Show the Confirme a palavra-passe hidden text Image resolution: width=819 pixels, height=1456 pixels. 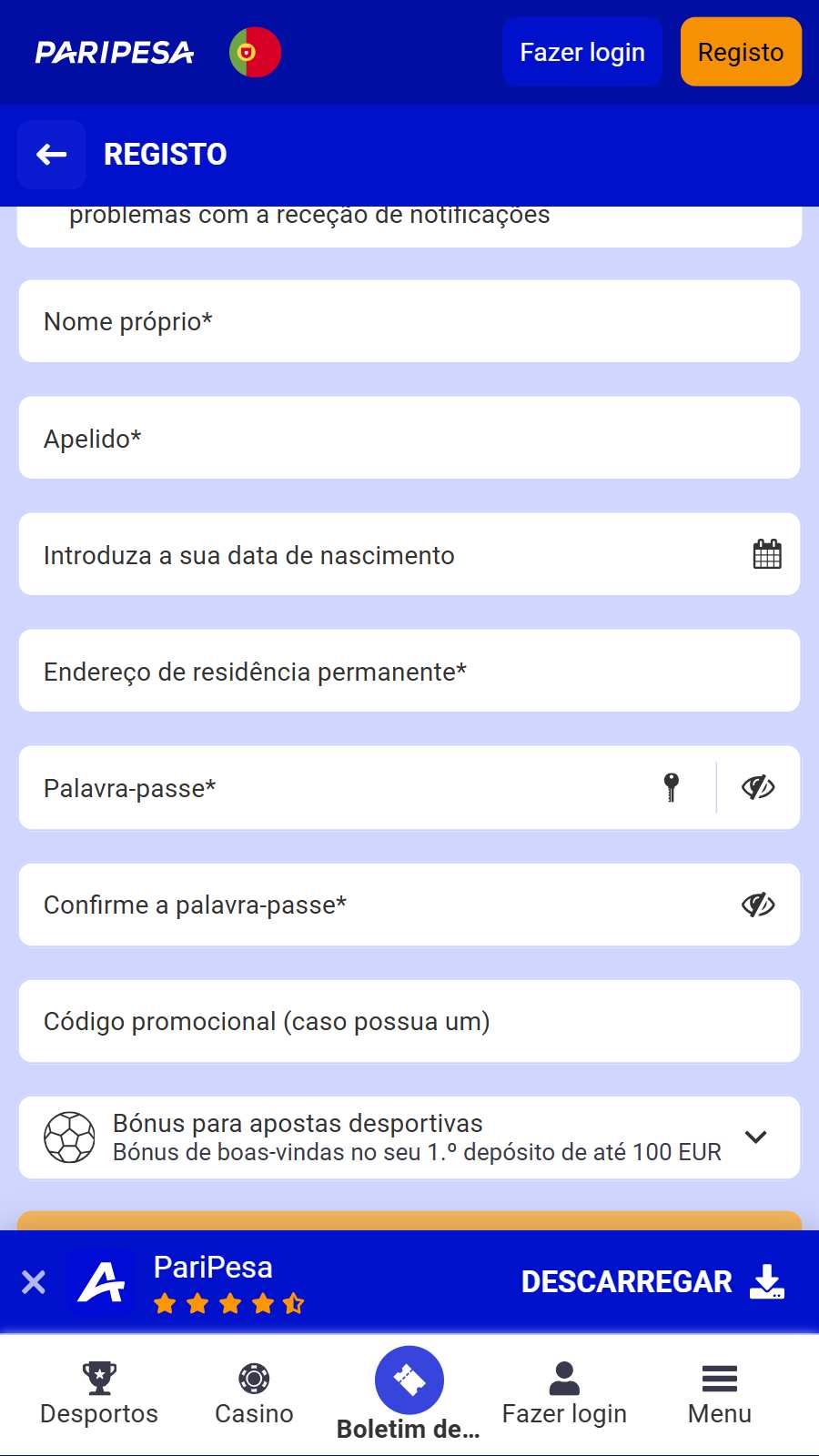tap(758, 905)
